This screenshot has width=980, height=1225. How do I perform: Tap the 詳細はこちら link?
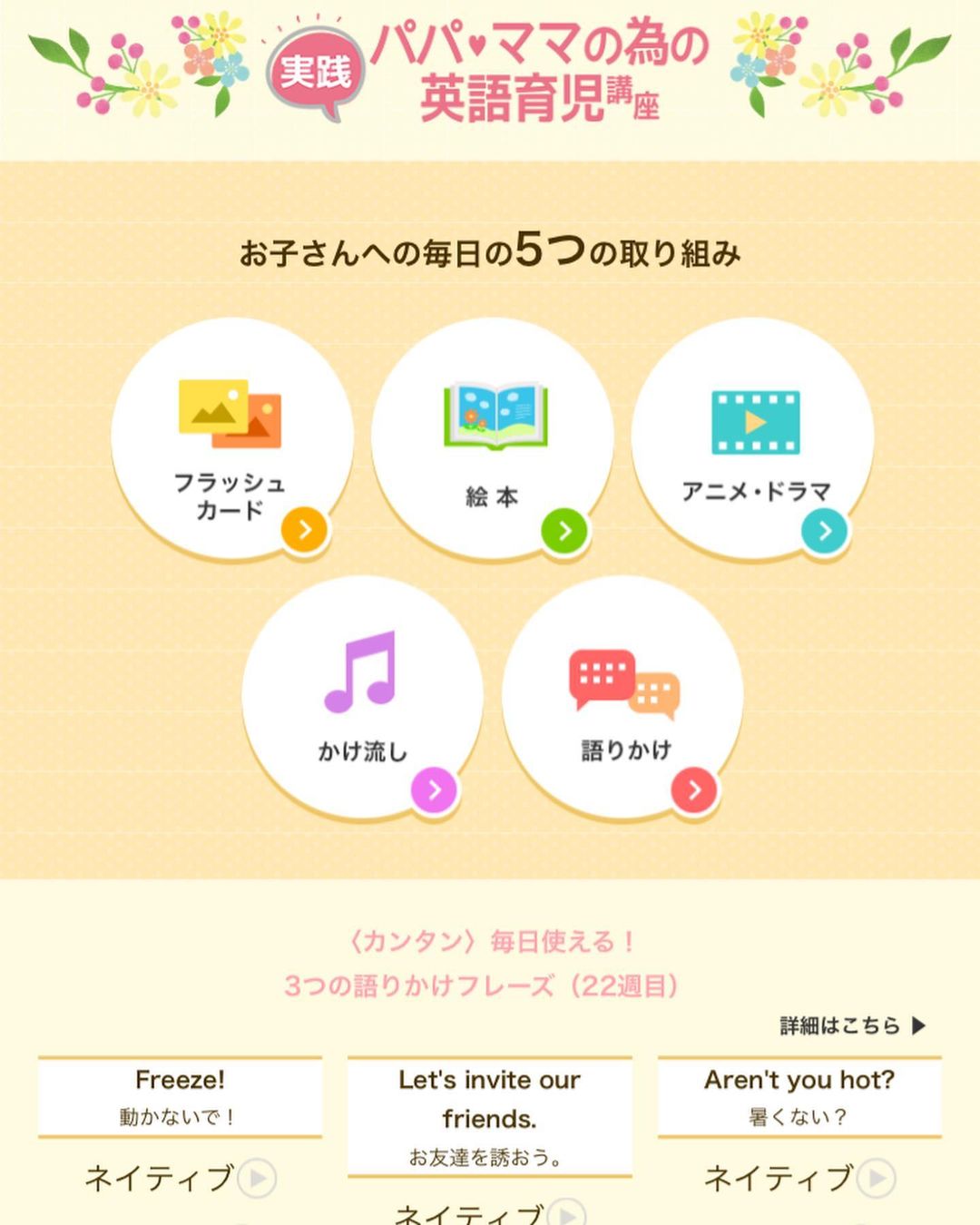point(852,1025)
